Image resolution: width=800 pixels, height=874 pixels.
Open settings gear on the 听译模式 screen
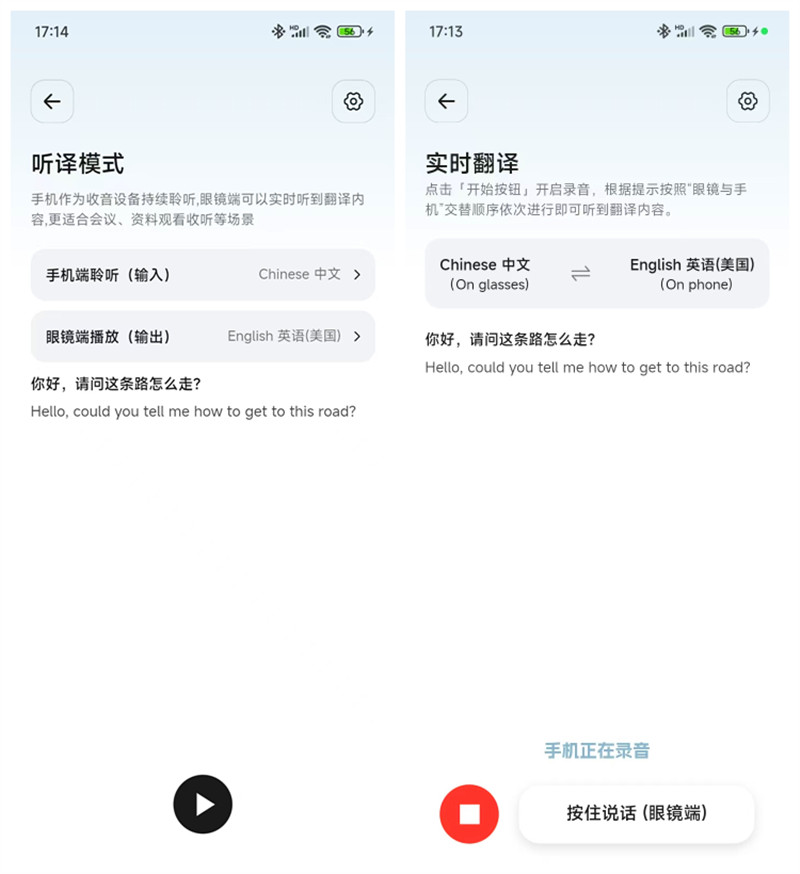[353, 102]
